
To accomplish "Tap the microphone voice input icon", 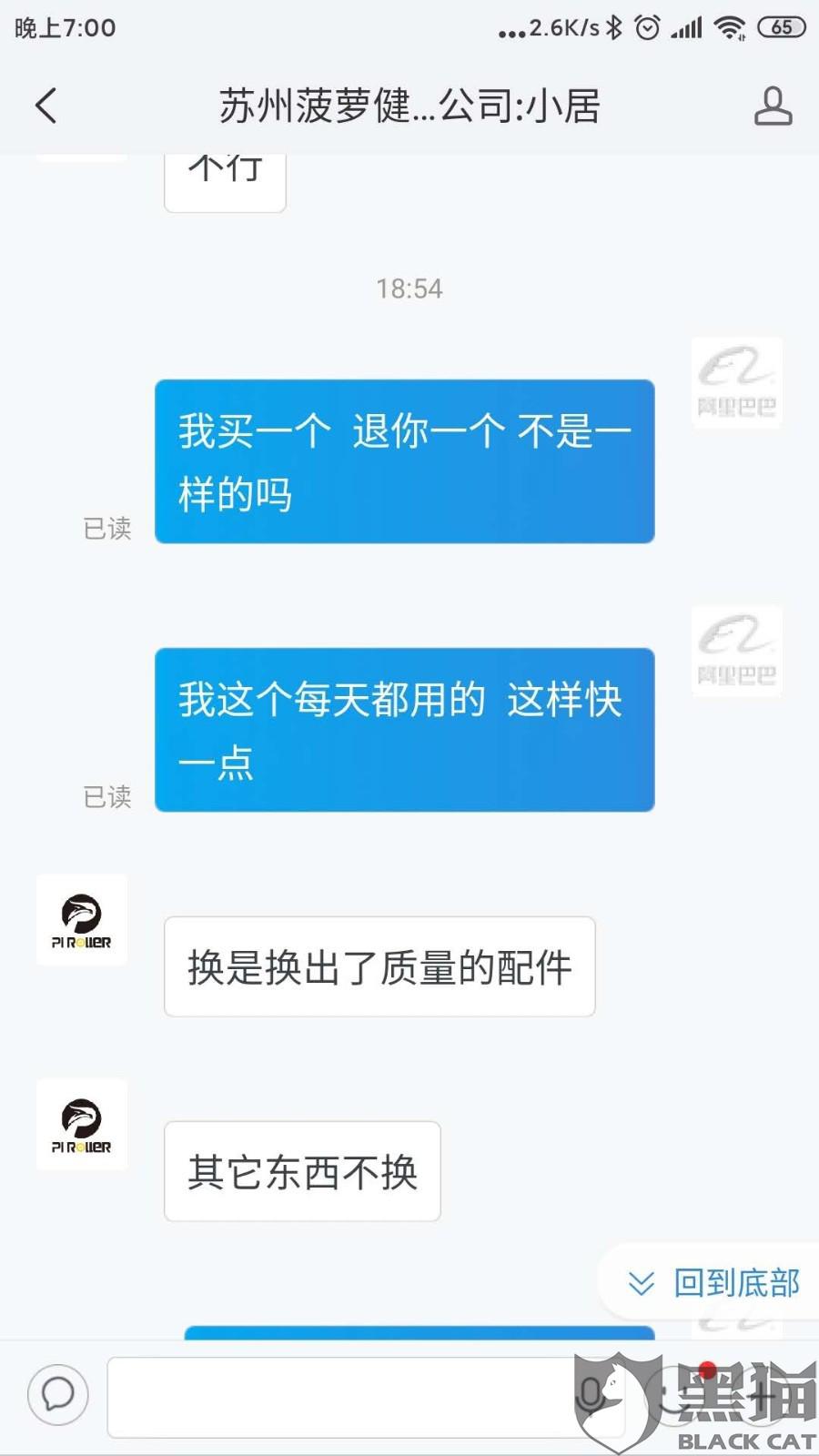I will click(592, 1394).
